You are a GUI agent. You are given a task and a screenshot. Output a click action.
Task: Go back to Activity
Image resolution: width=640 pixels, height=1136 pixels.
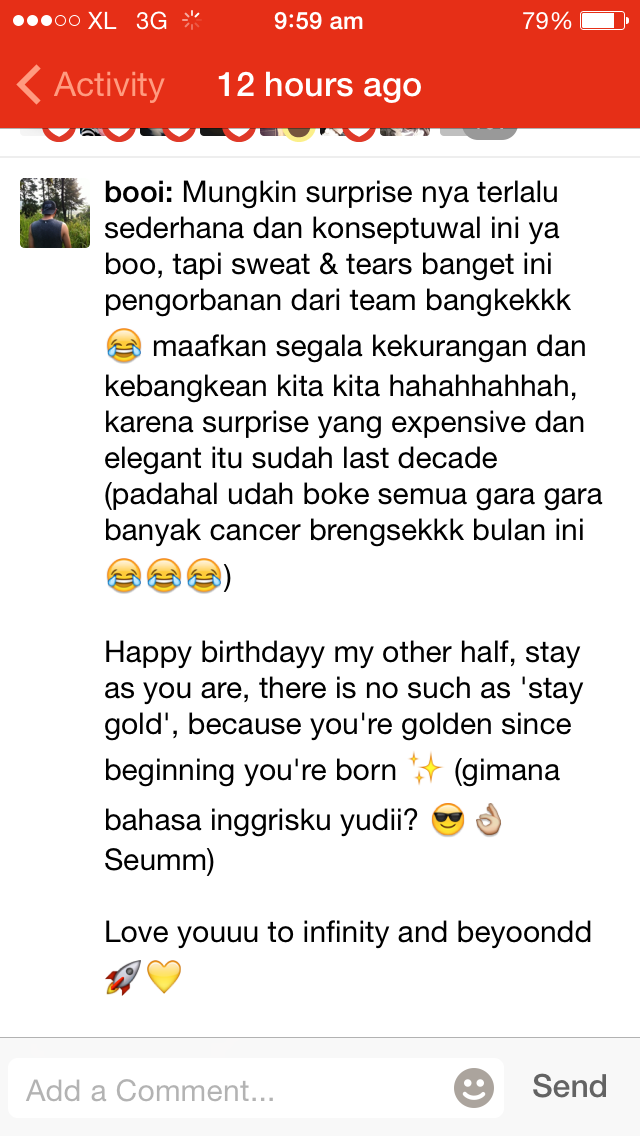(x=90, y=85)
